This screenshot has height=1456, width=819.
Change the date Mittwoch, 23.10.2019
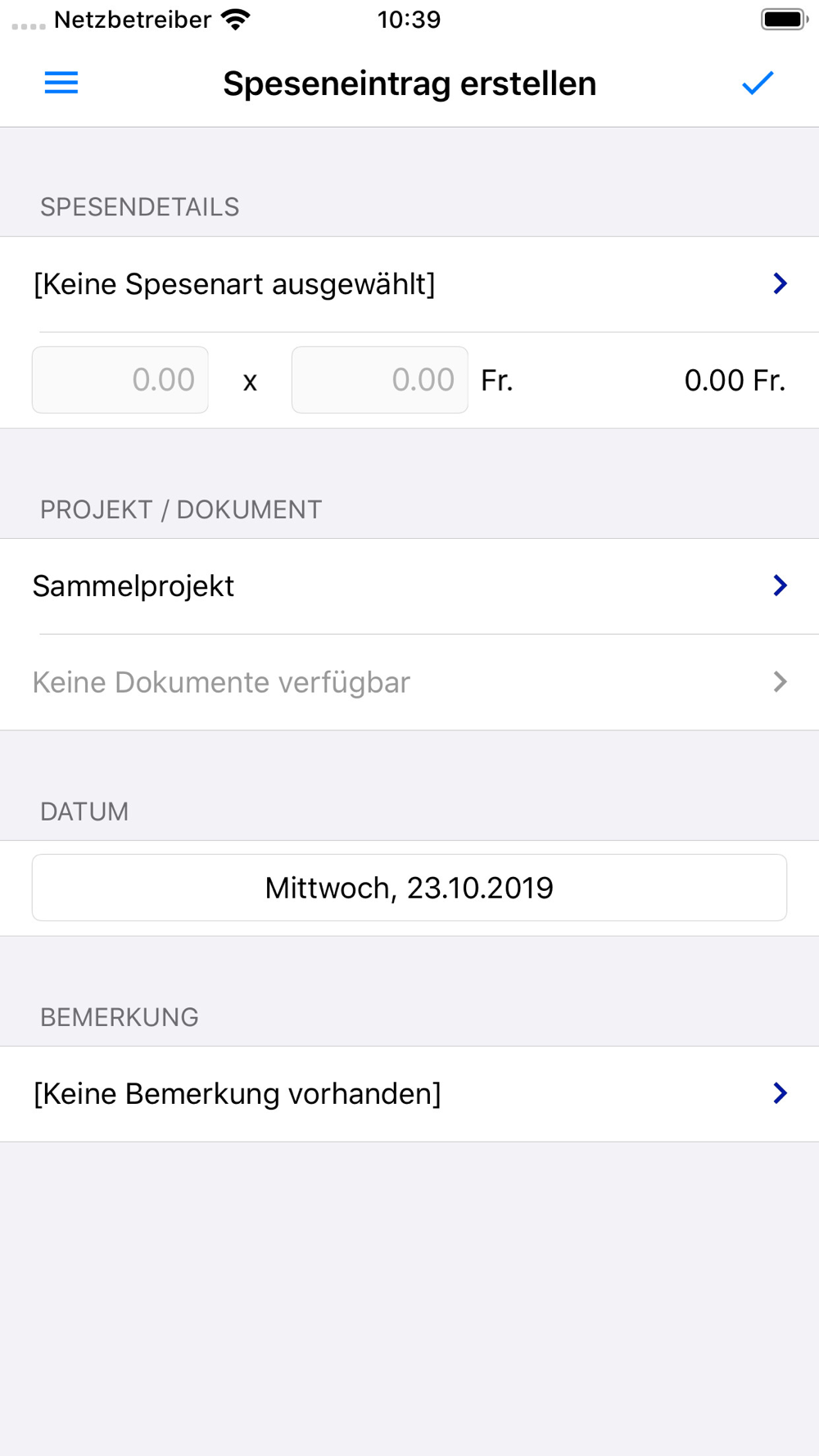409,888
